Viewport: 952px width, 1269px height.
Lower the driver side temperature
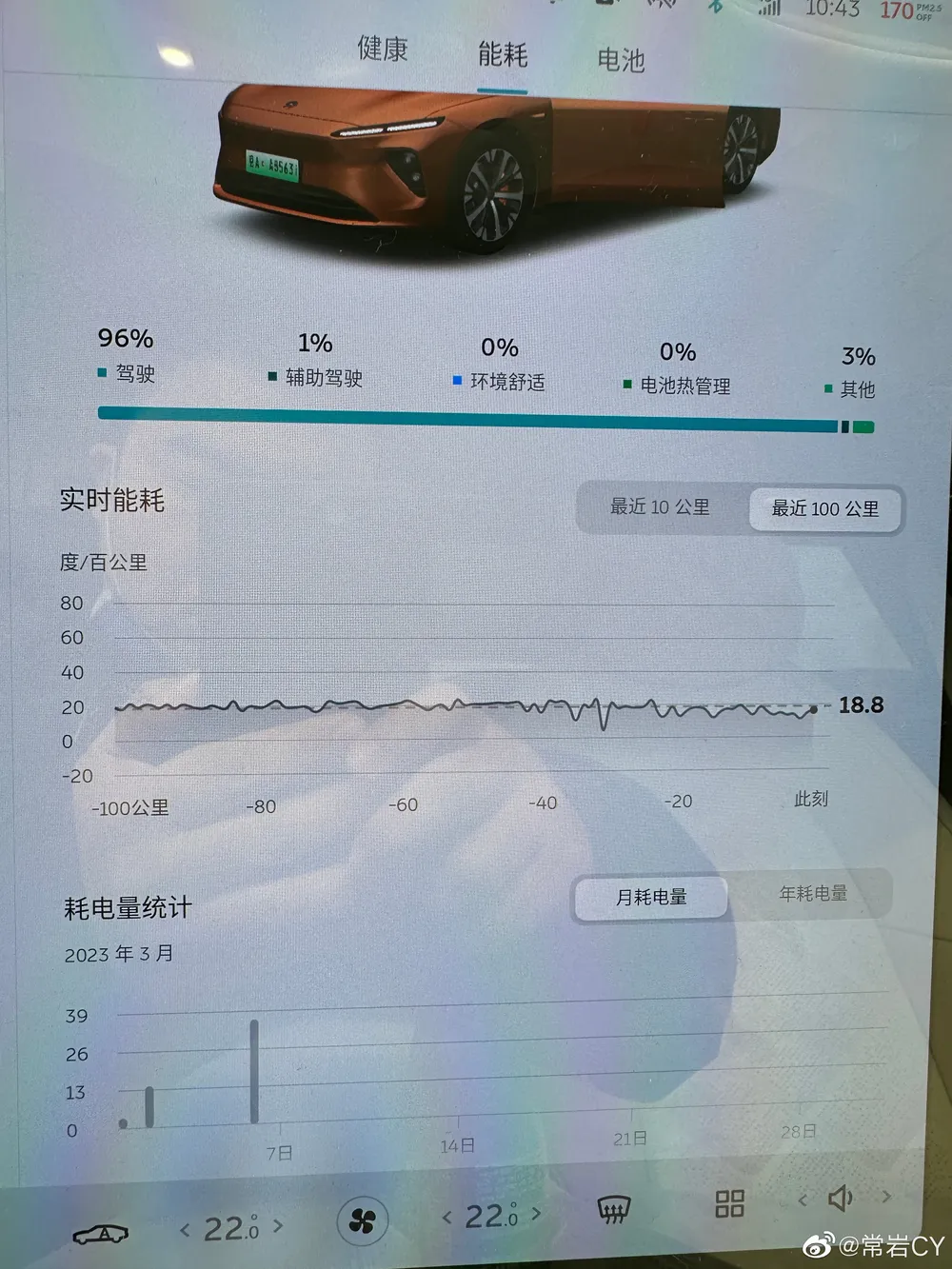point(185,1230)
